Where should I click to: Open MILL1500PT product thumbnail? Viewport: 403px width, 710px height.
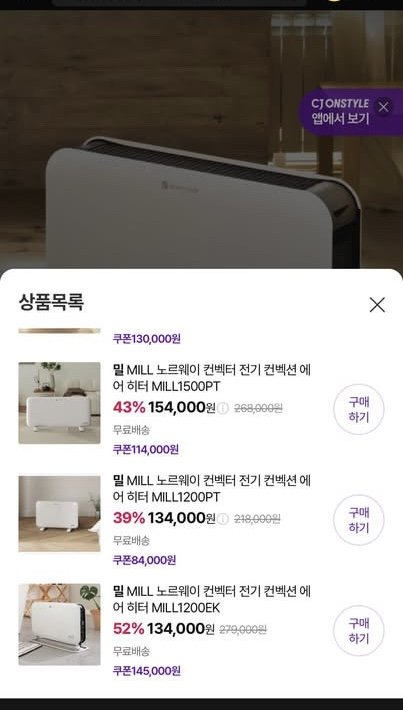coord(59,403)
